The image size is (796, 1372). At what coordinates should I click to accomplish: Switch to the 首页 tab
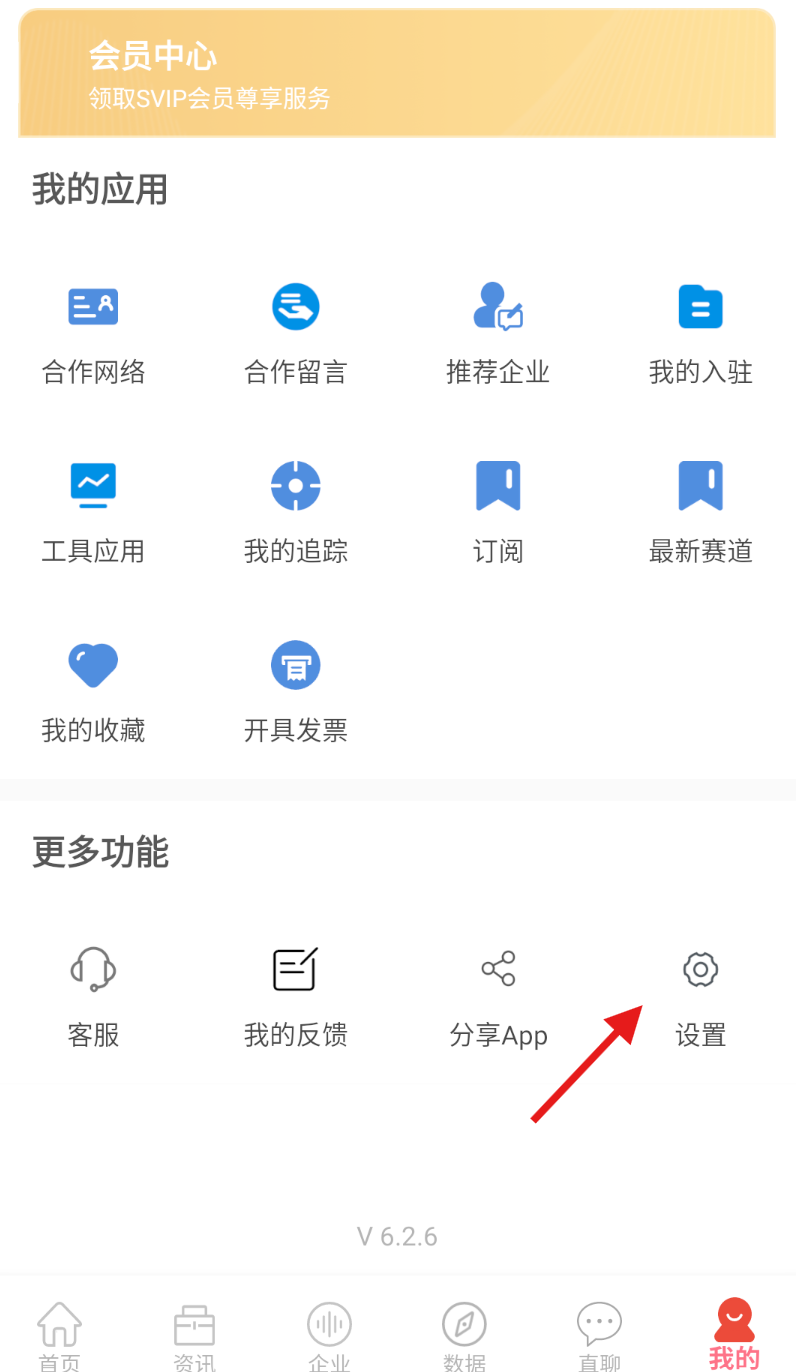(60, 1330)
